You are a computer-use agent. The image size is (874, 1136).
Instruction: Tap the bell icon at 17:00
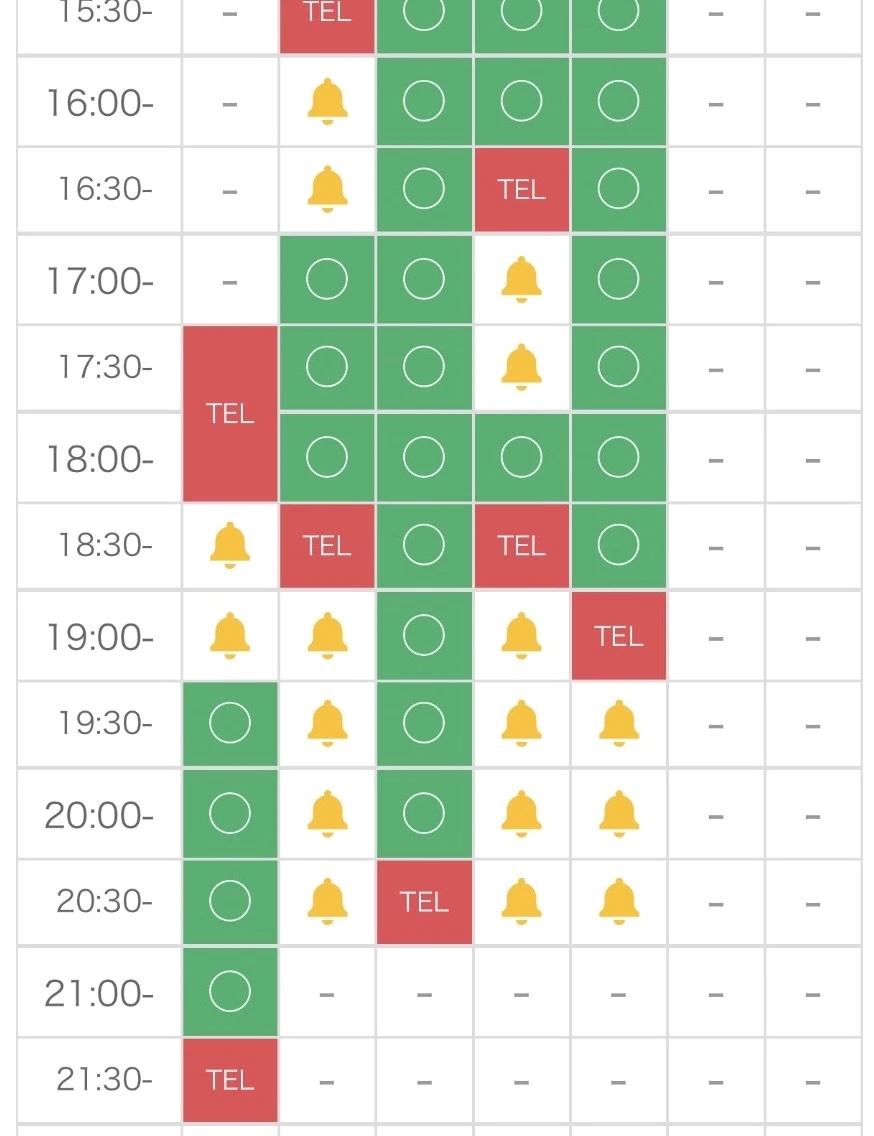pyautogui.click(x=521, y=280)
